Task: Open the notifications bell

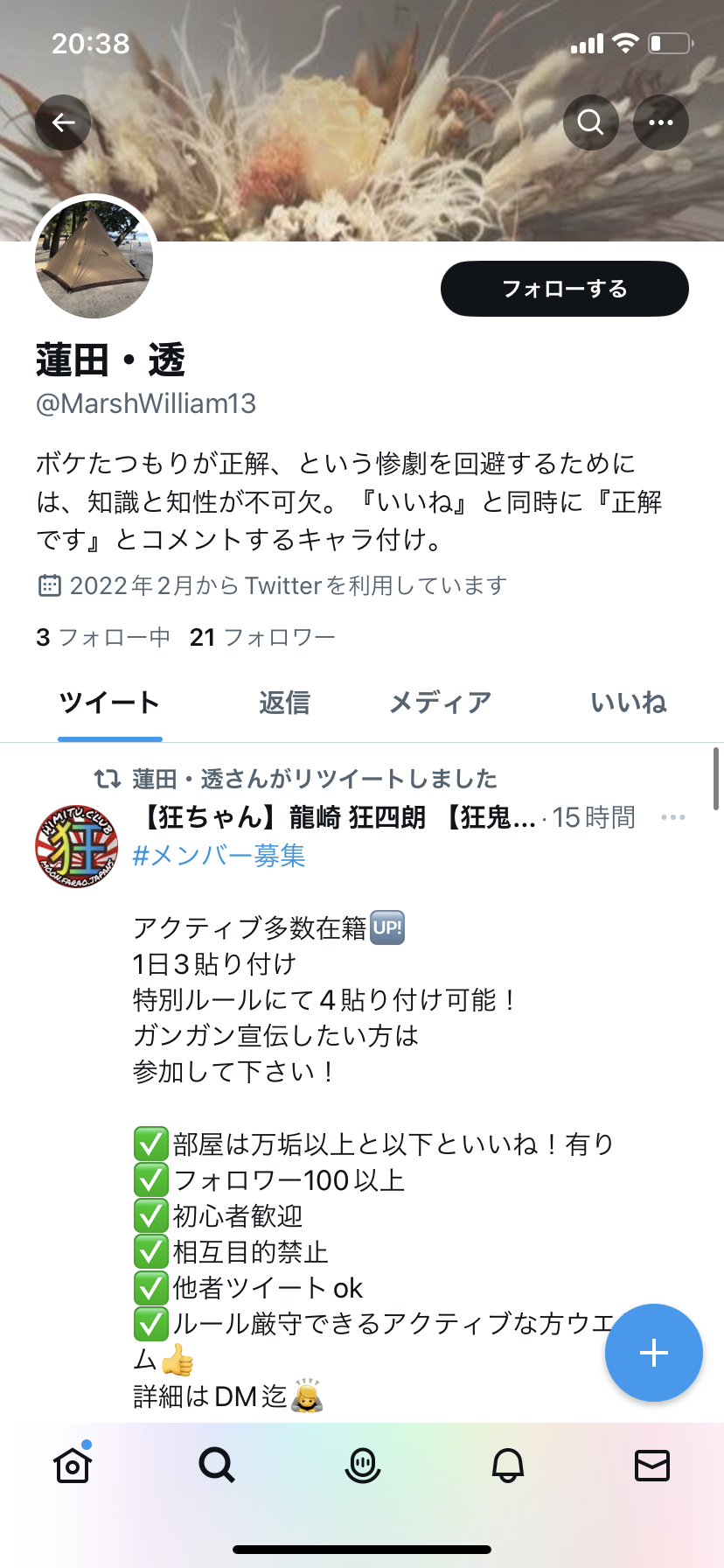Action: tap(508, 1464)
